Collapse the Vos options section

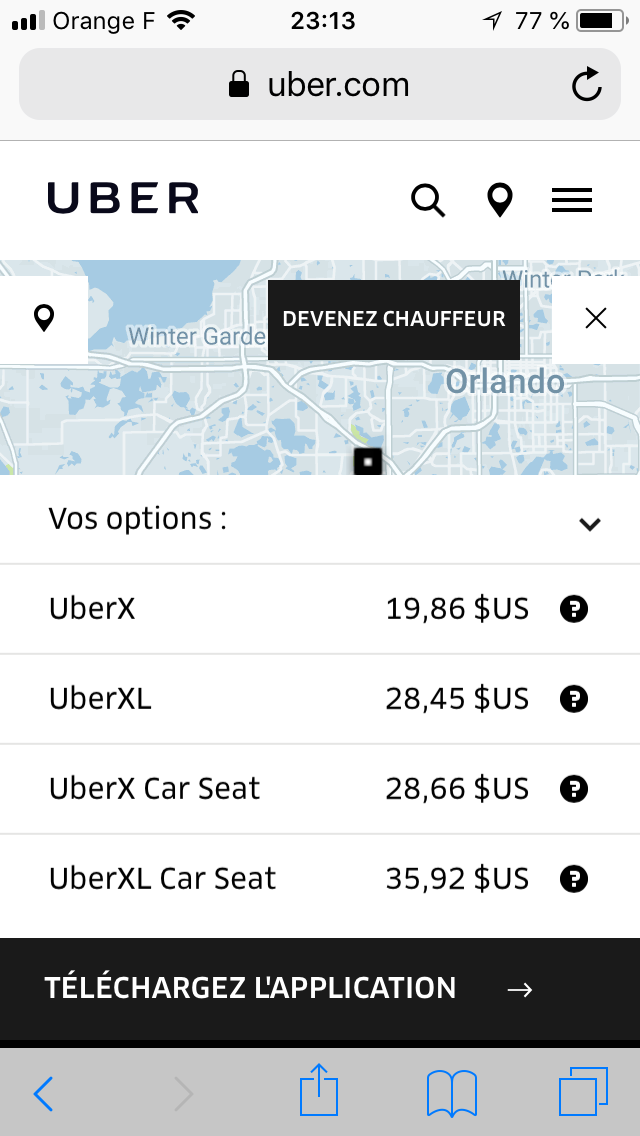click(590, 524)
